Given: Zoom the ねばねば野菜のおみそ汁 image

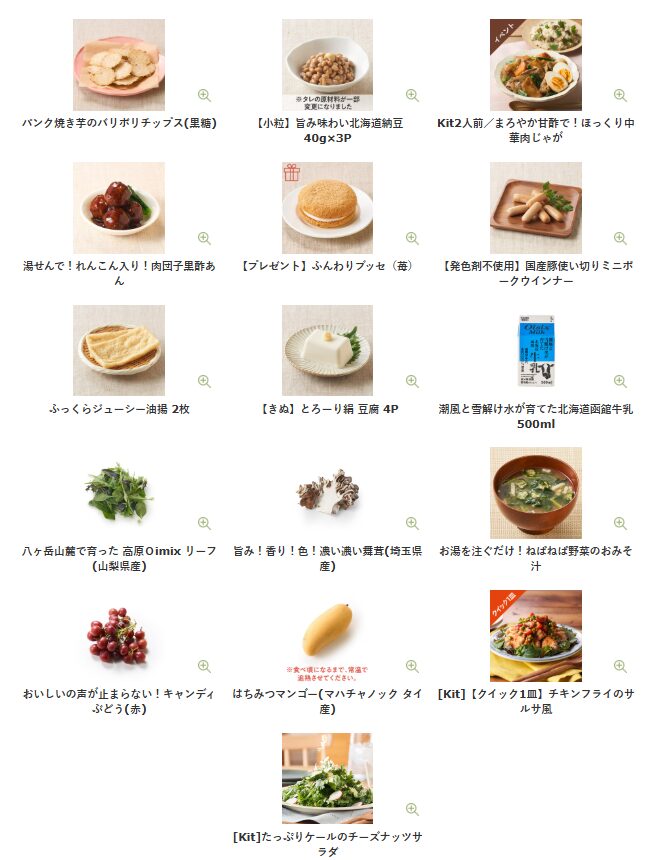Looking at the screenshot, I should tap(620, 523).
